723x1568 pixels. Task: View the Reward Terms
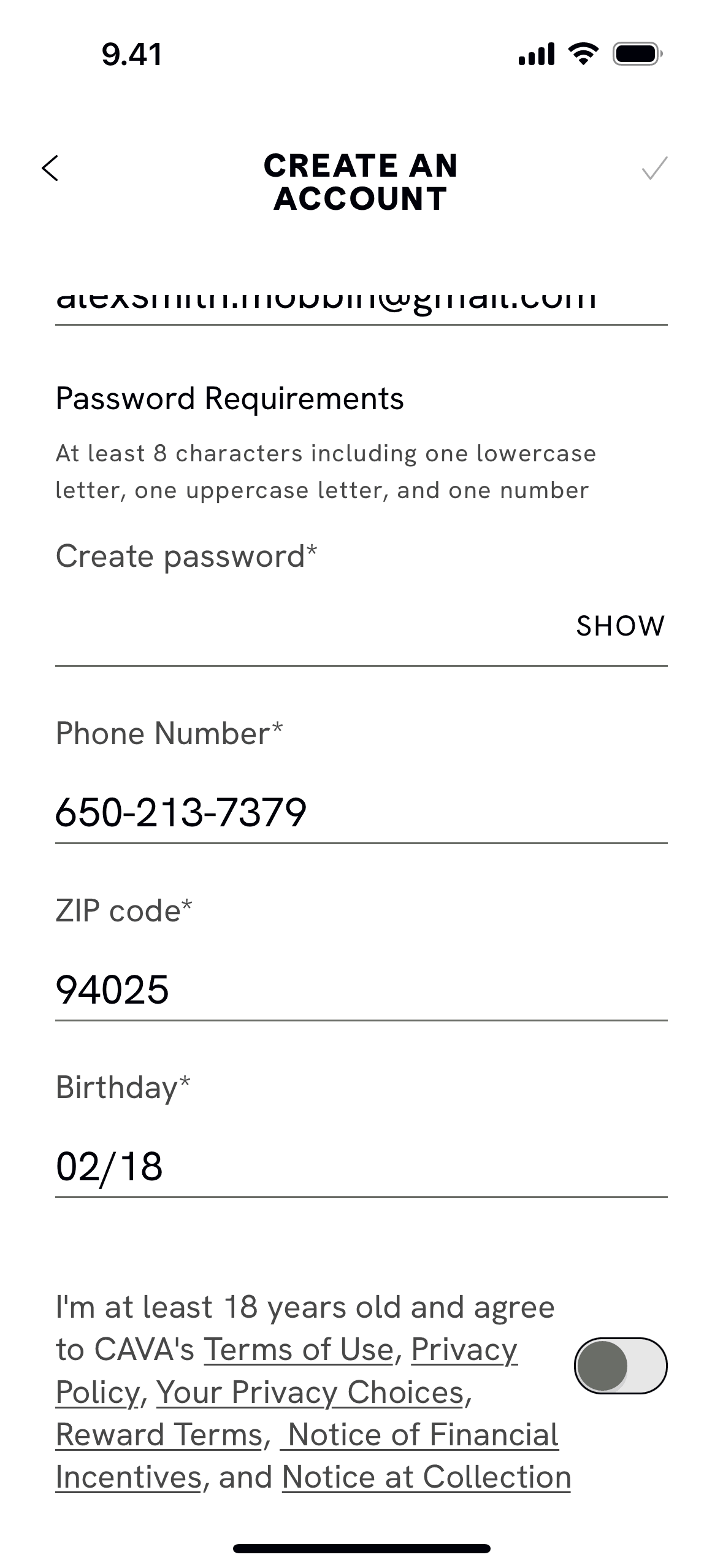[x=159, y=1434]
